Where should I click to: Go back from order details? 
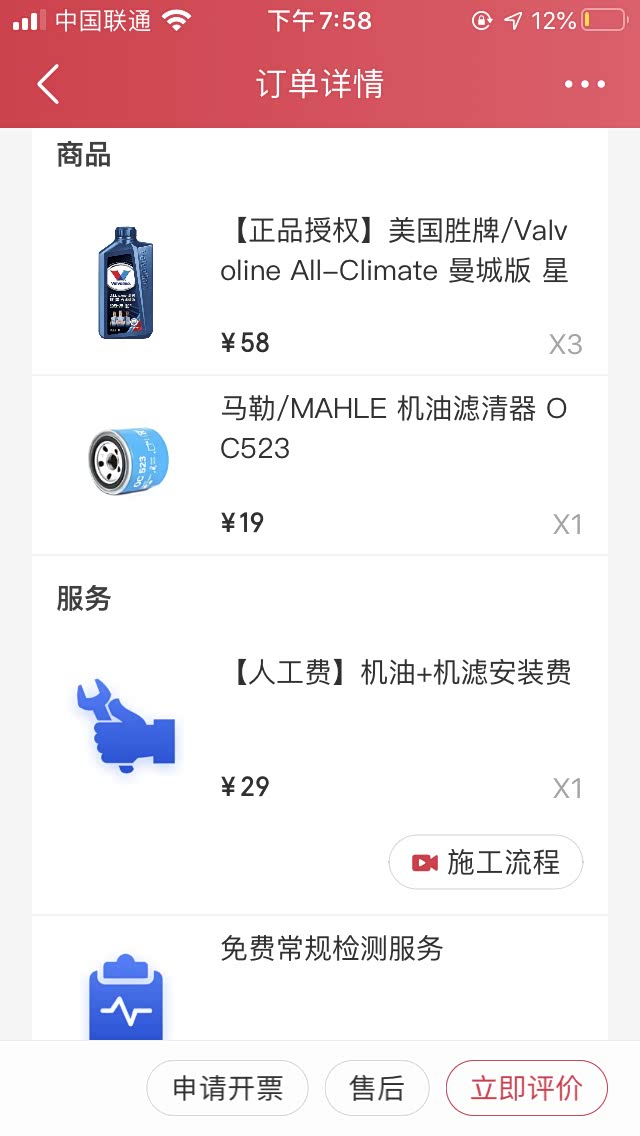48,84
